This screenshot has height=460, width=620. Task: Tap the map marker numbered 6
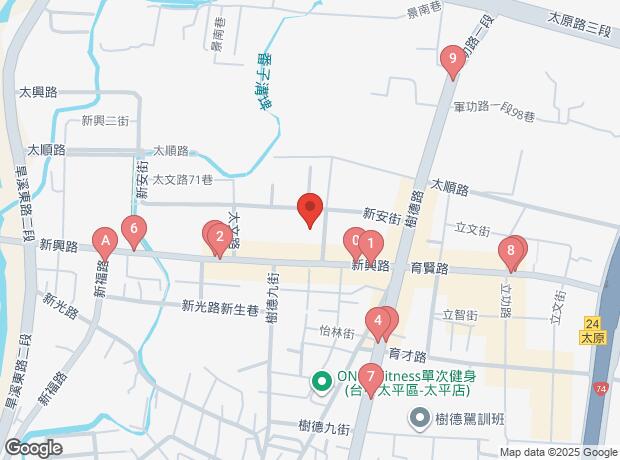point(134,229)
